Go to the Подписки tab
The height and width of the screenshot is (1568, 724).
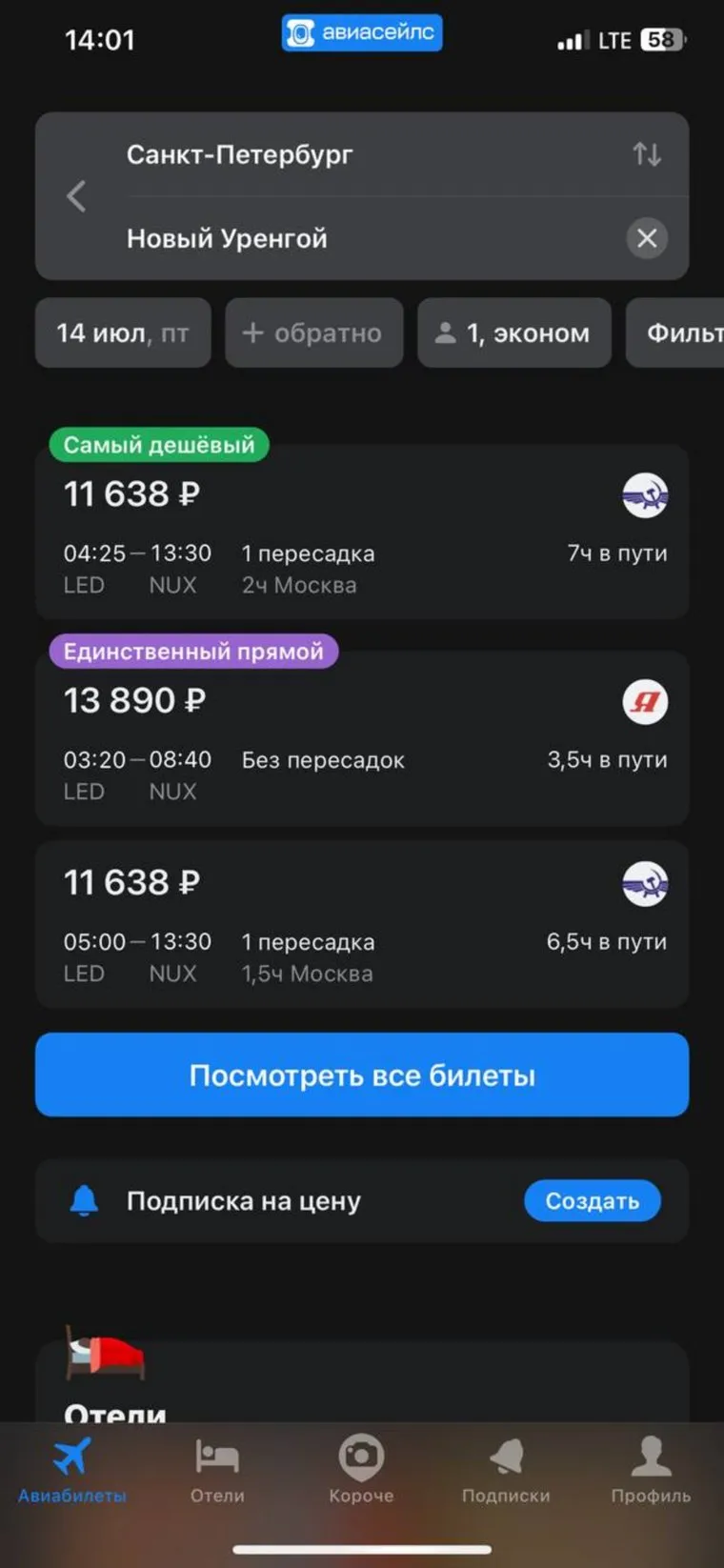[x=506, y=1470]
